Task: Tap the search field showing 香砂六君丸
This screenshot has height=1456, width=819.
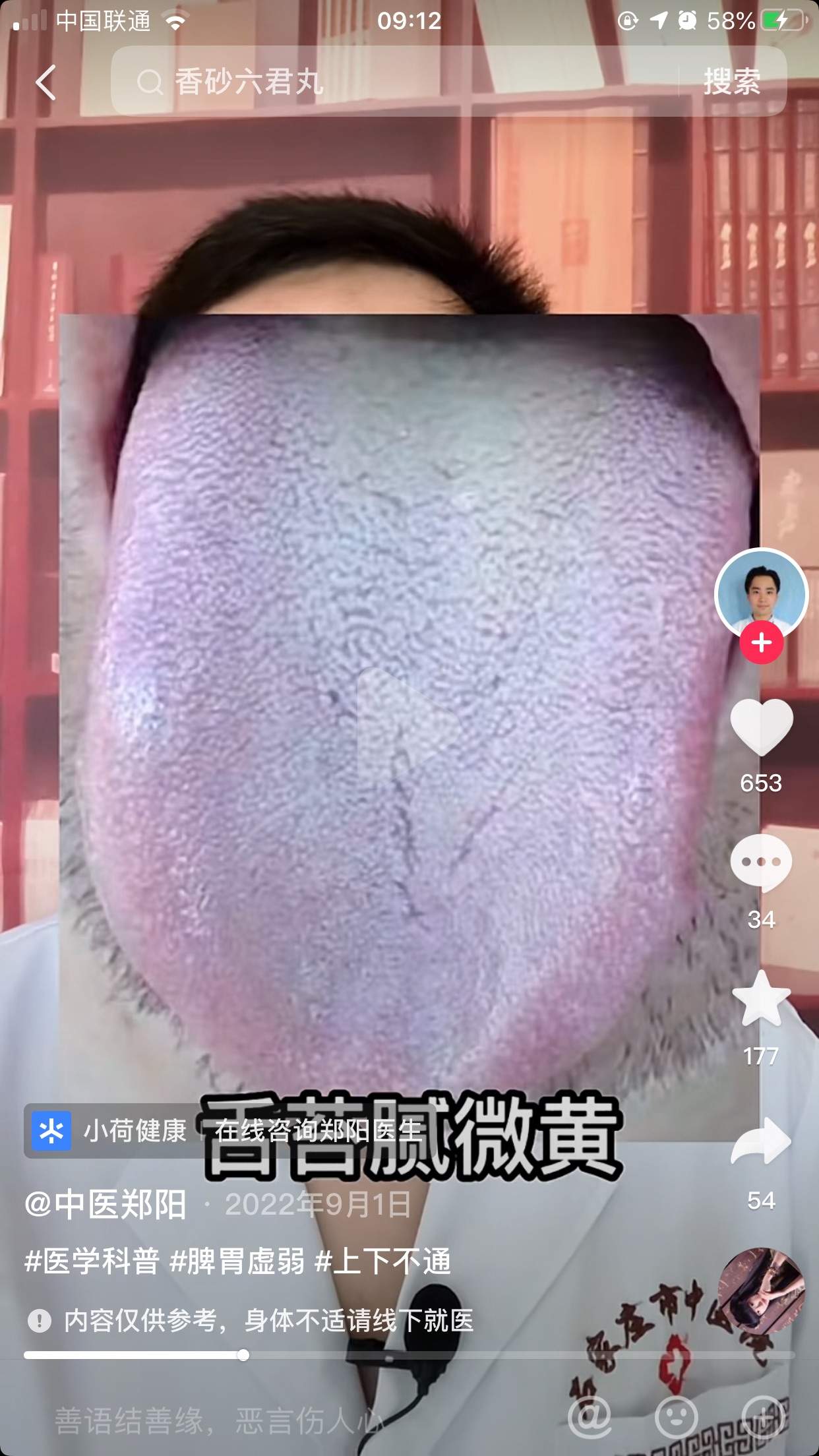Action: pos(394,82)
